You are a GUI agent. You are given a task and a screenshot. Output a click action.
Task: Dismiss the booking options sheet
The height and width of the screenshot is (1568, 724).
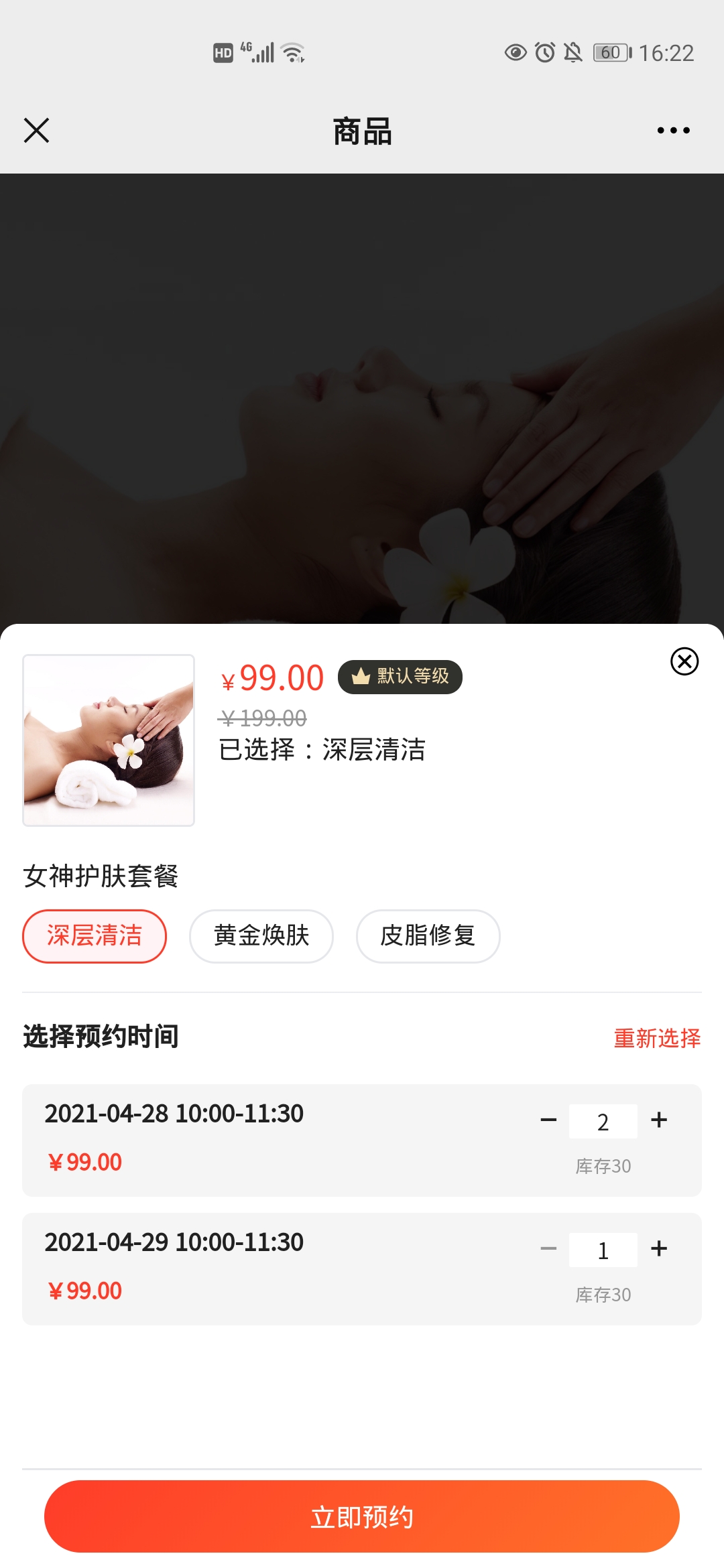[x=684, y=661]
